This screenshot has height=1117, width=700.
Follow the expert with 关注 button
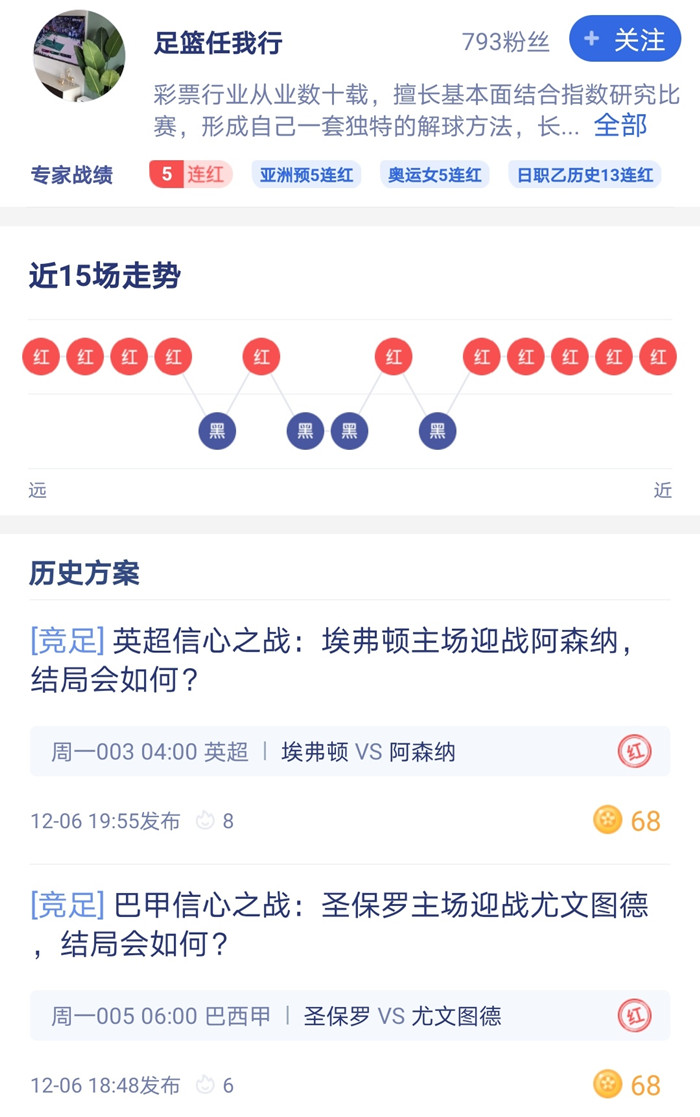point(625,40)
